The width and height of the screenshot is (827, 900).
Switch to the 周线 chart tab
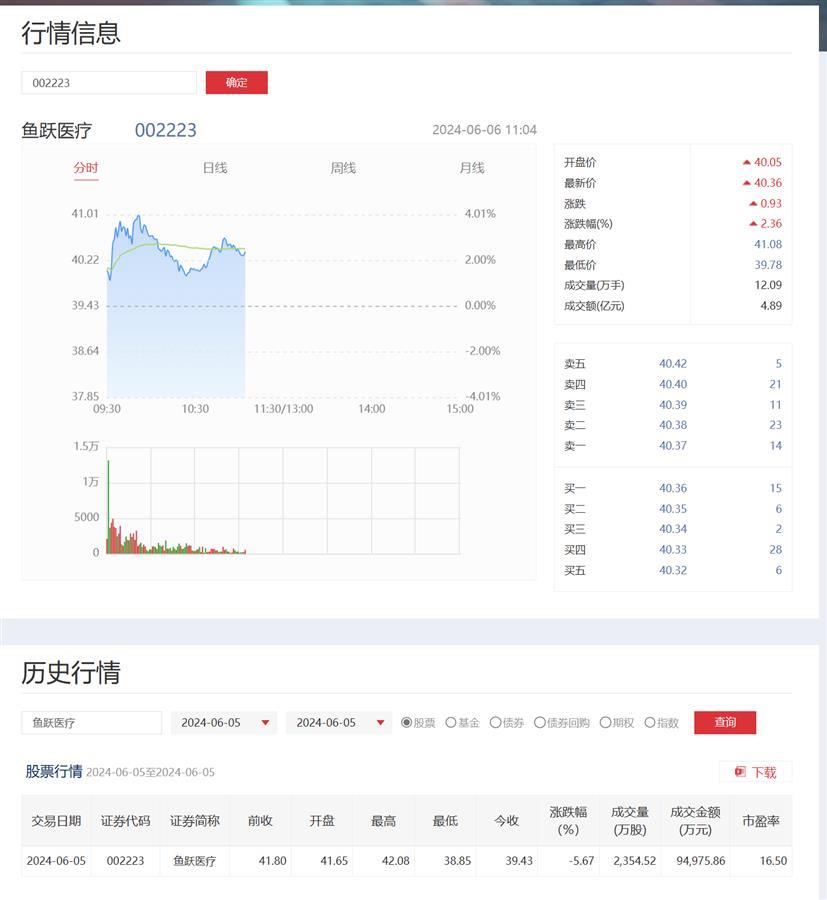(x=343, y=168)
